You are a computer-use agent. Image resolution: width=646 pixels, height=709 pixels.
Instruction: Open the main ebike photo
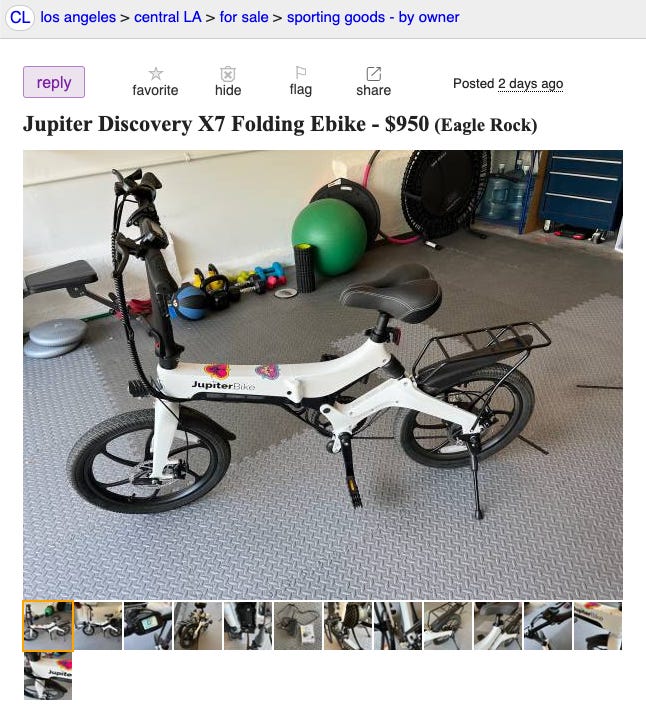click(322, 374)
